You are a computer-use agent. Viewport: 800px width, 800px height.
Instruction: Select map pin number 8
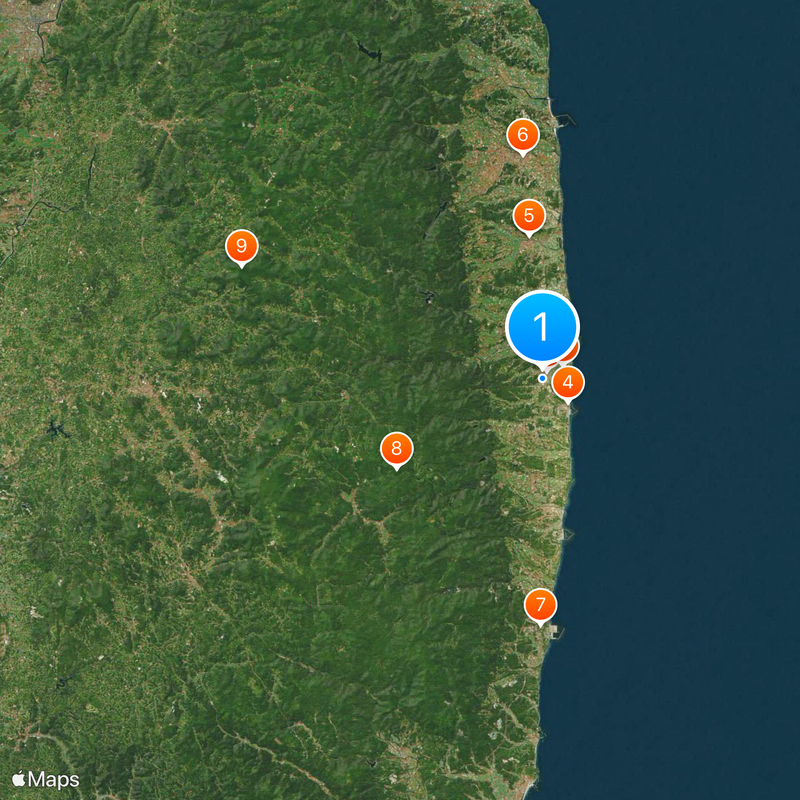pos(396,449)
